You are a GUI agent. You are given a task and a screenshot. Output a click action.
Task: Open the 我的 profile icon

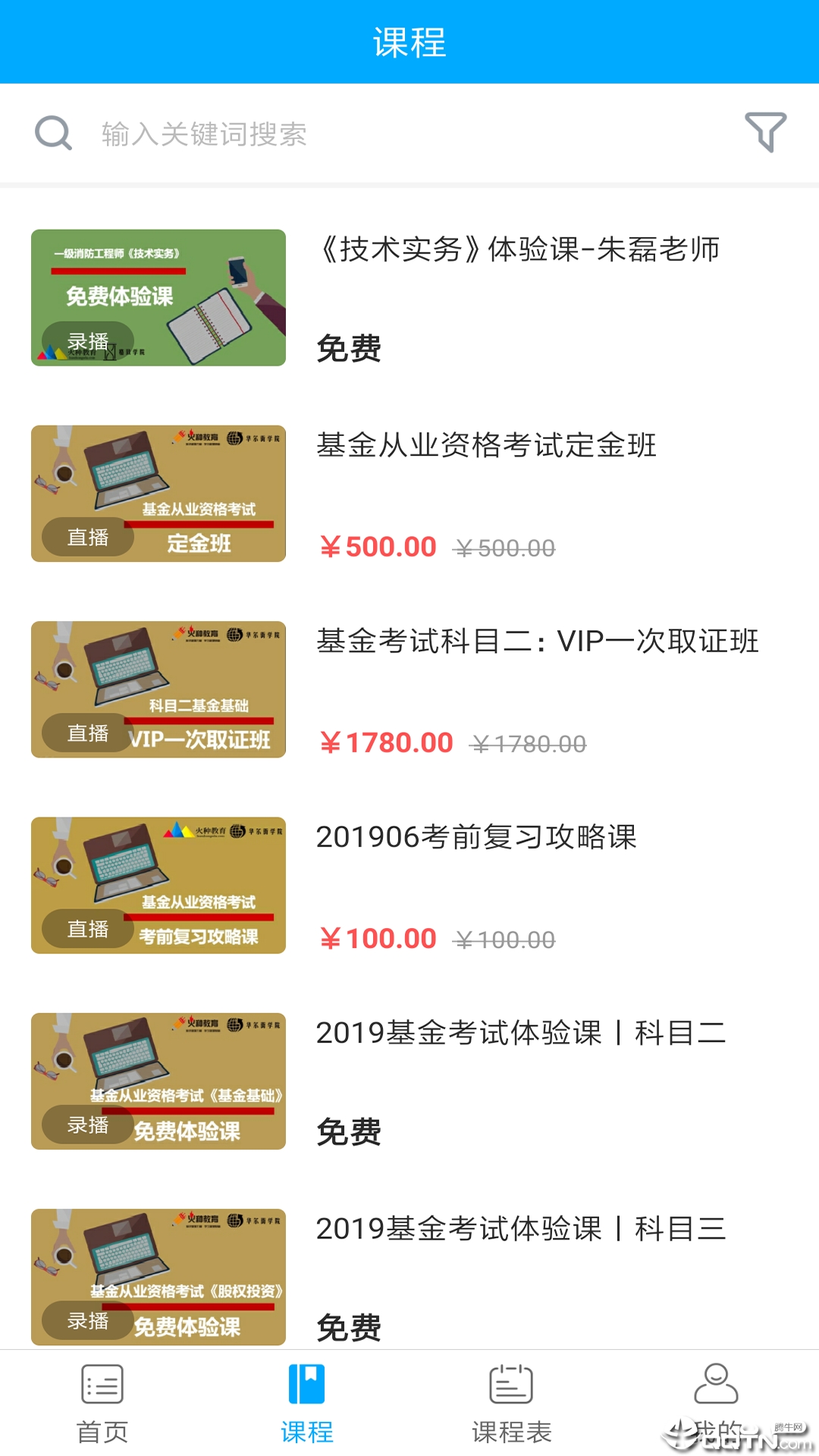pos(715,1385)
